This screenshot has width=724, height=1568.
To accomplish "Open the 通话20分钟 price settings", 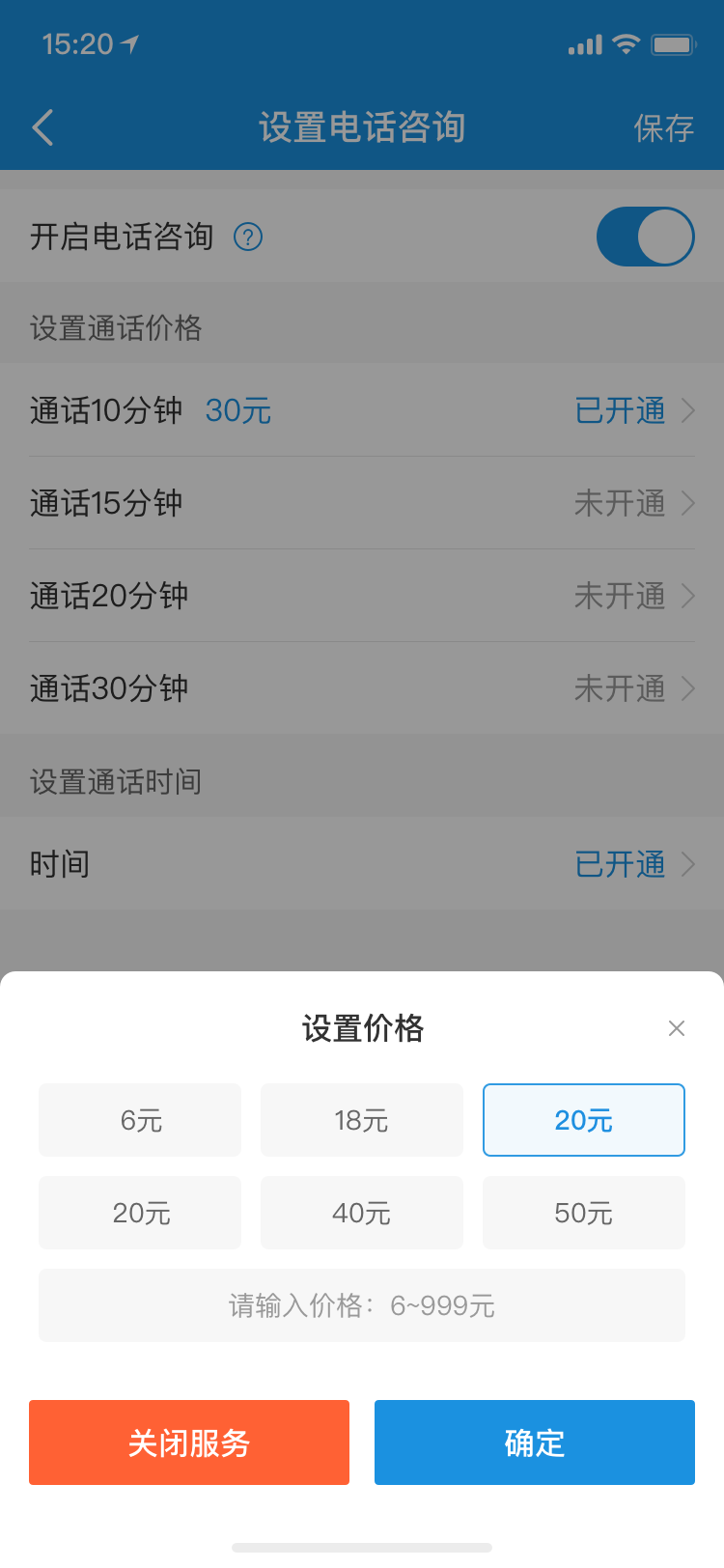I will point(362,596).
